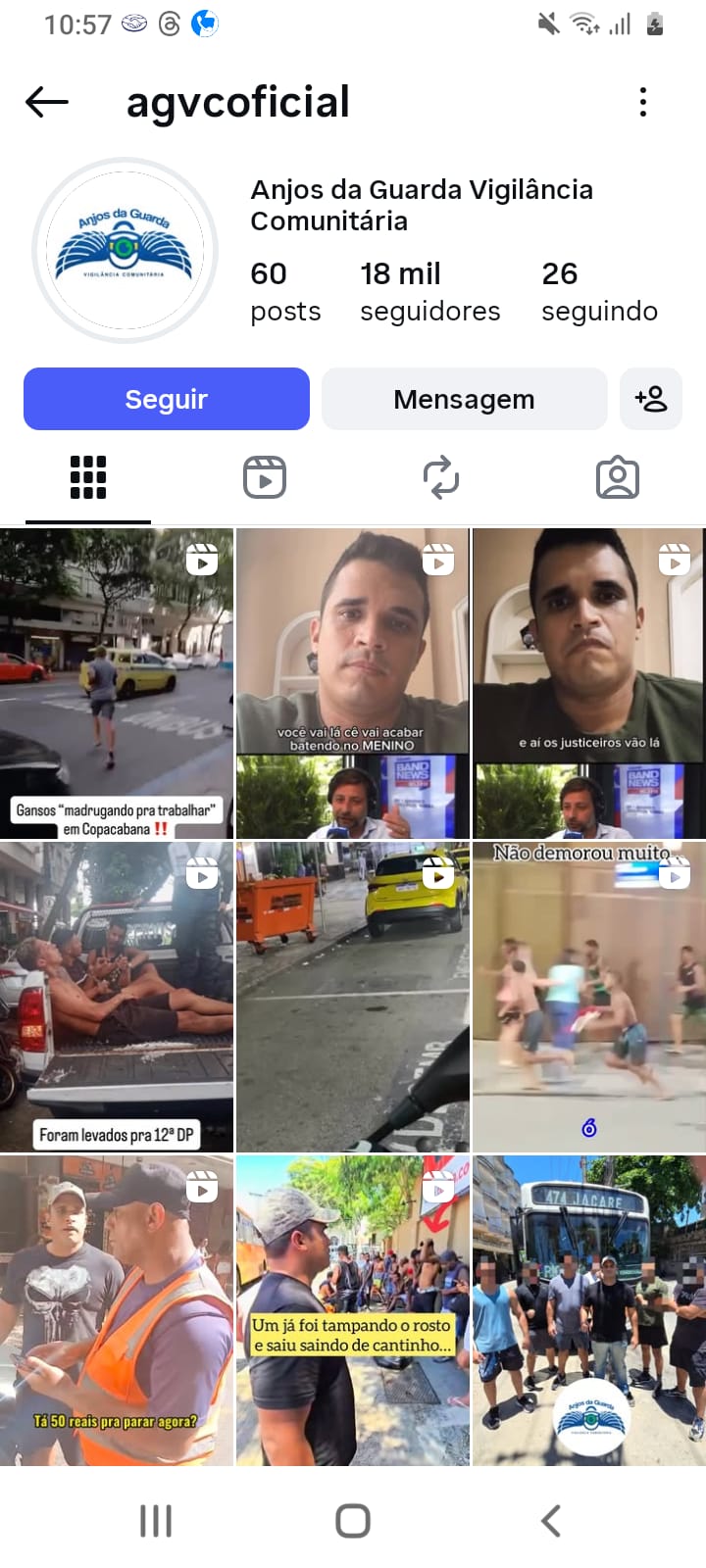Follow agvcoficial with the Seguir button
The width and height of the screenshot is (706, 1568).
[167, 399]
